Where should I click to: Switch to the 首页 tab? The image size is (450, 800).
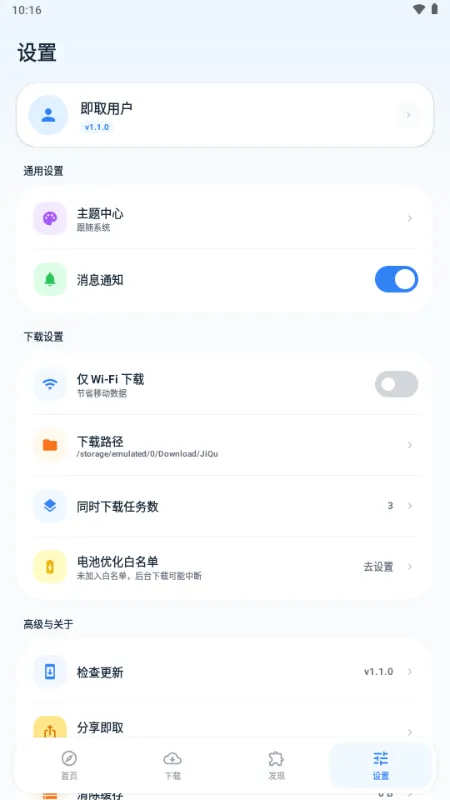pyautogui.click(x=69, y=765)
